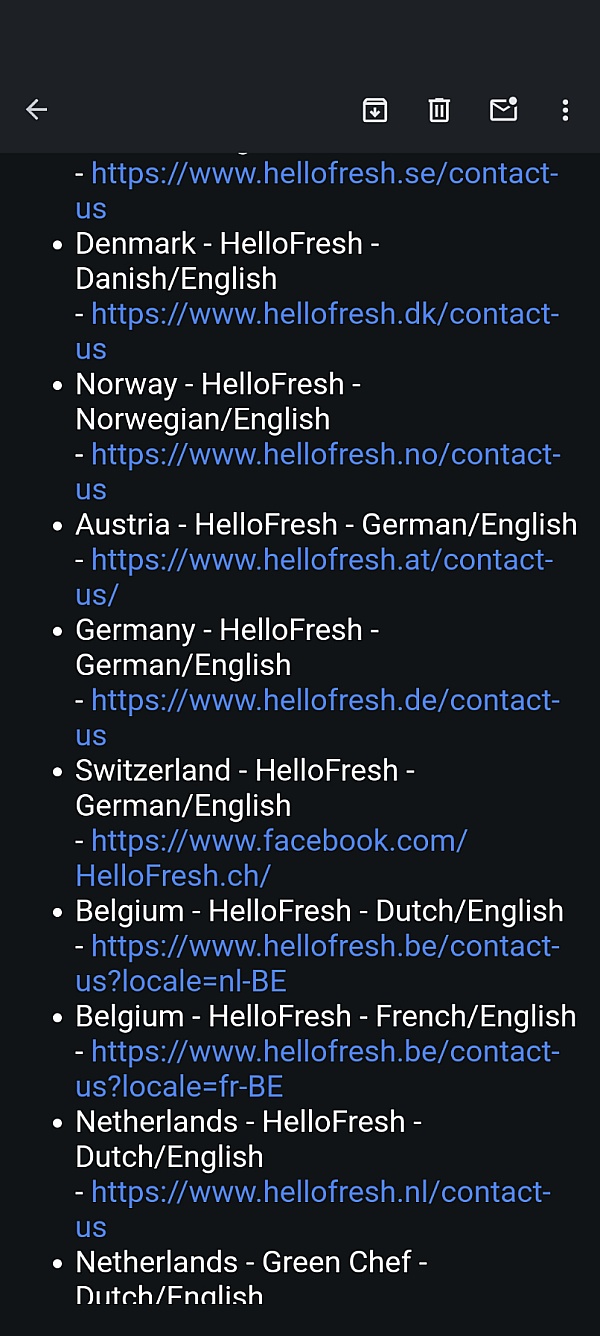Image resolution: width=600 pixels, height=1336 pixels.
Task: Open the hellofresh.se contact link
Action: [324, 174]
